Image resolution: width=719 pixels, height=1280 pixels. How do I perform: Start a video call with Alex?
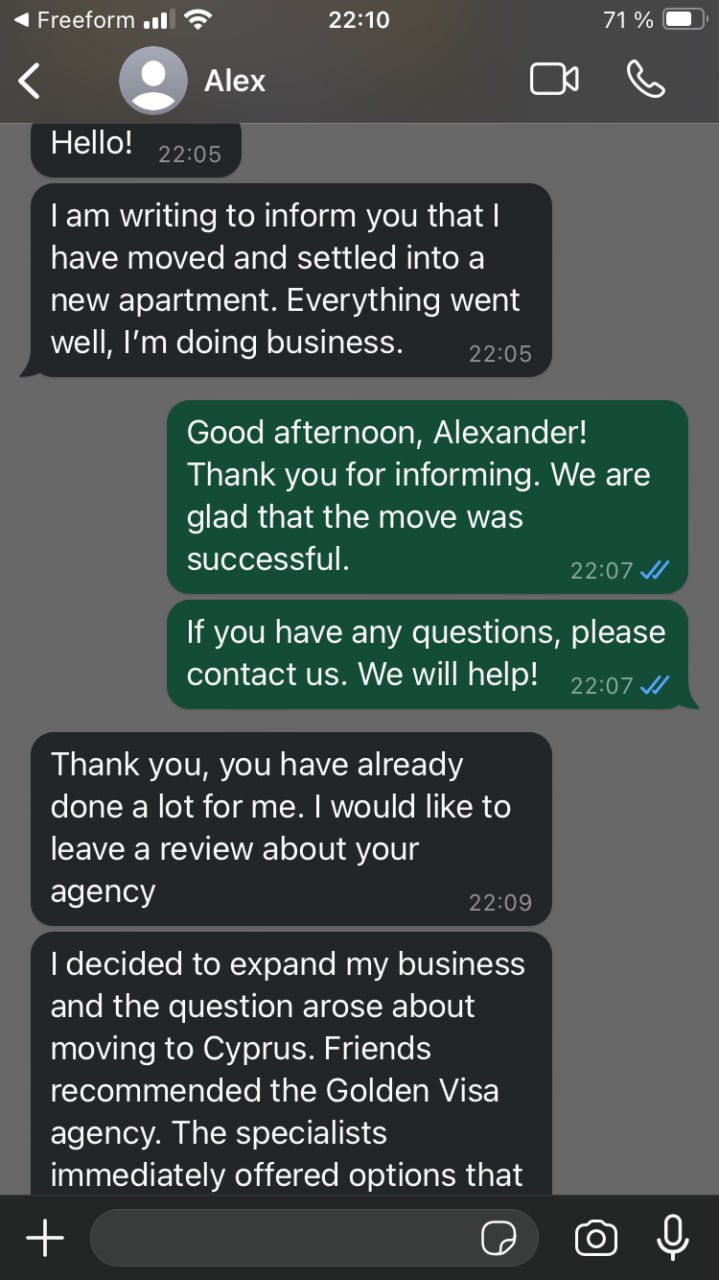click(554, 80)
